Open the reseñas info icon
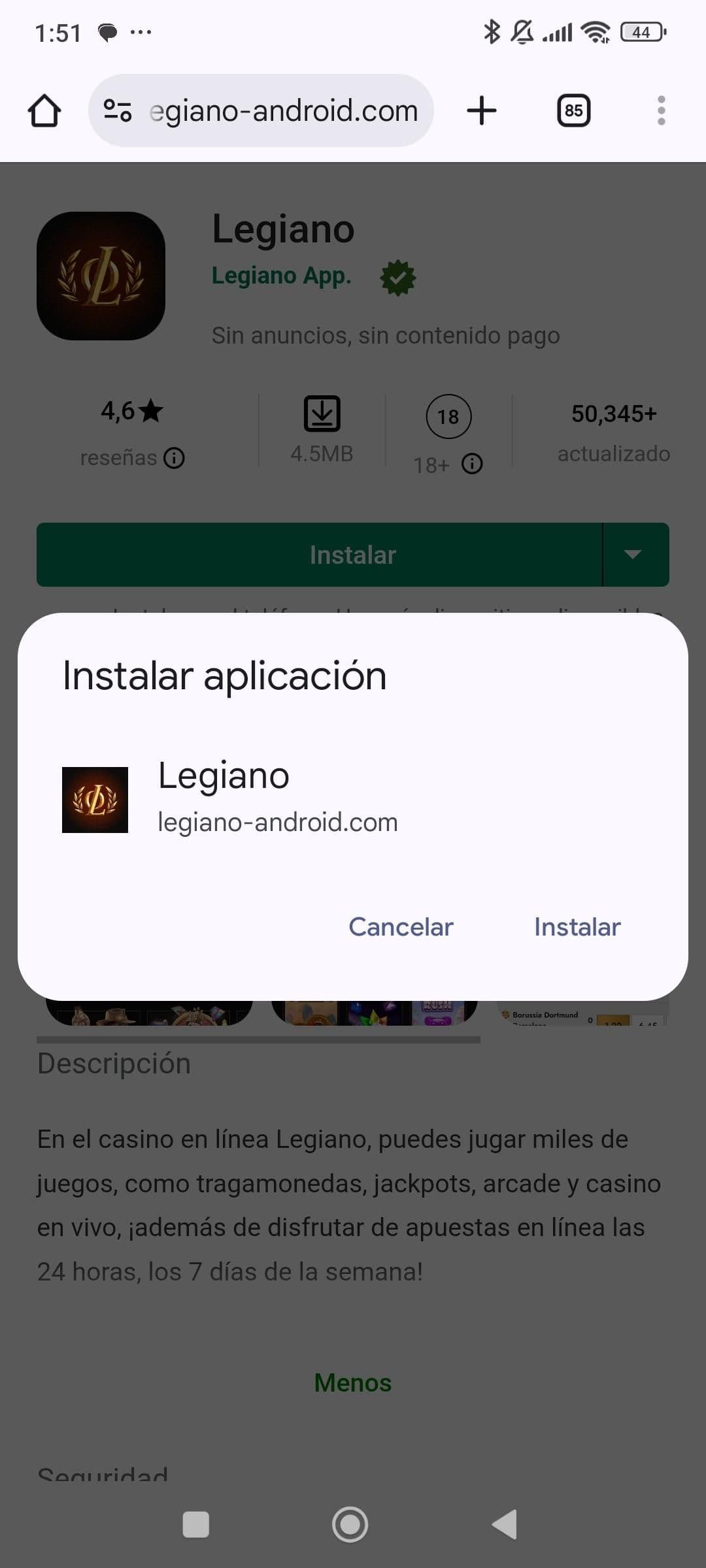Viewport: 706px width, 1568px height. 174,458
